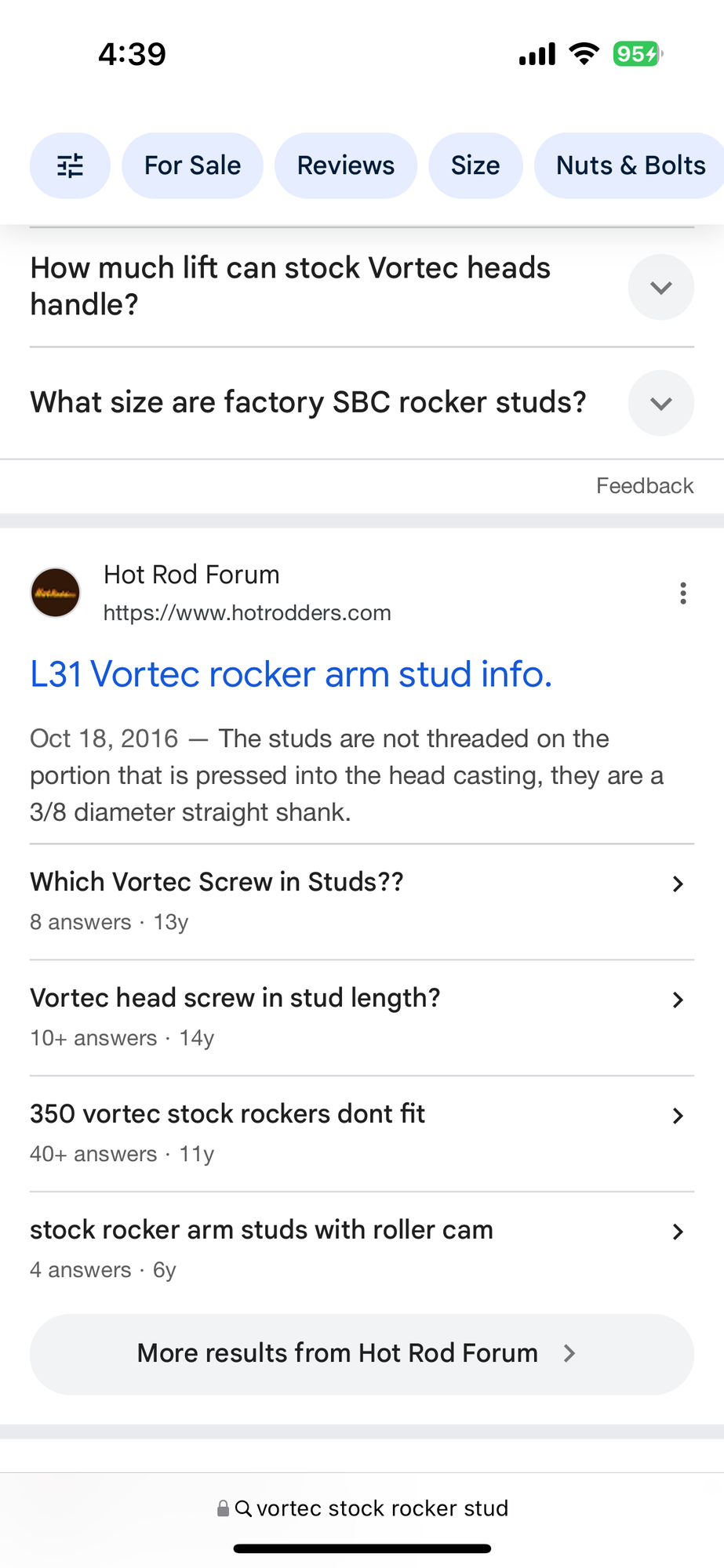Image resolution: width=724 pixels, height=1568 pixels.
Task: Tap the address bar showing vortec stock rocker stud
Action: [x=362, y=1508]
